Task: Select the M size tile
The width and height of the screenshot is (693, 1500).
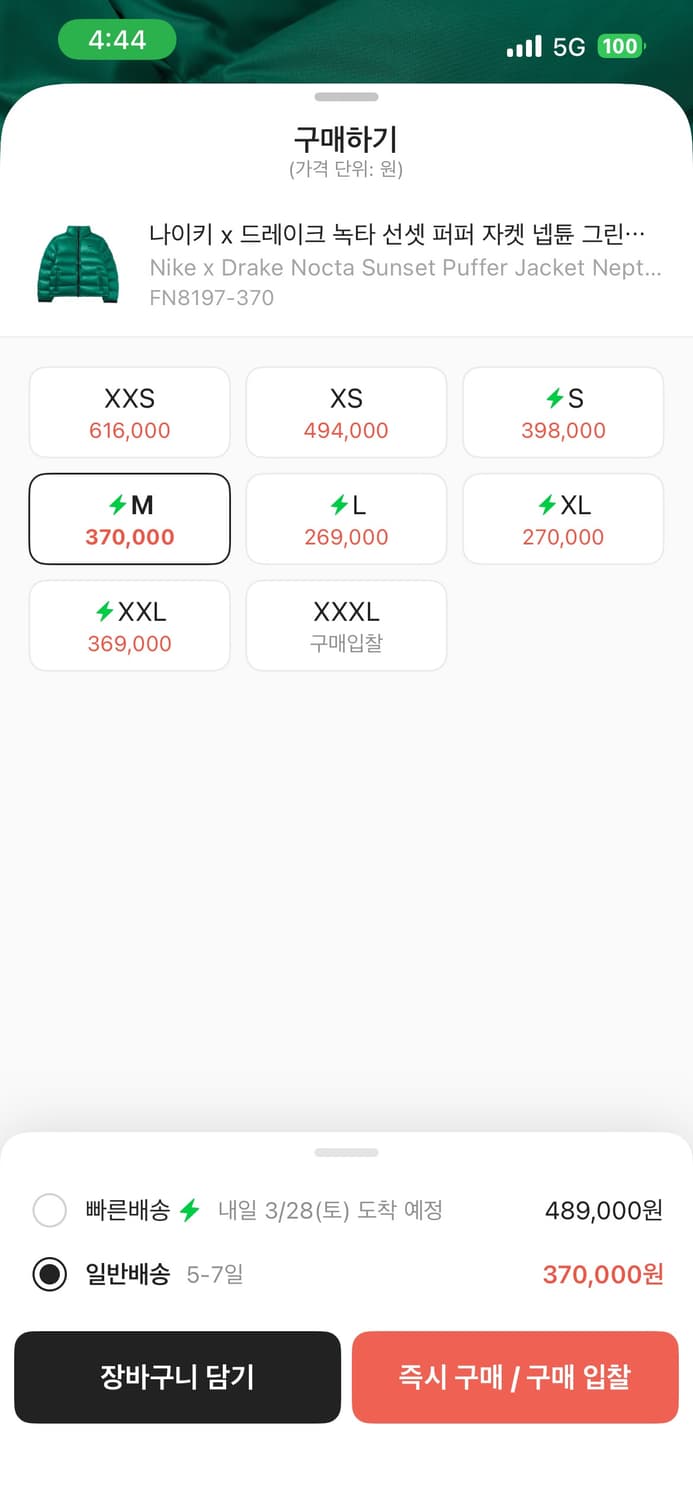Action: point(130,519)
